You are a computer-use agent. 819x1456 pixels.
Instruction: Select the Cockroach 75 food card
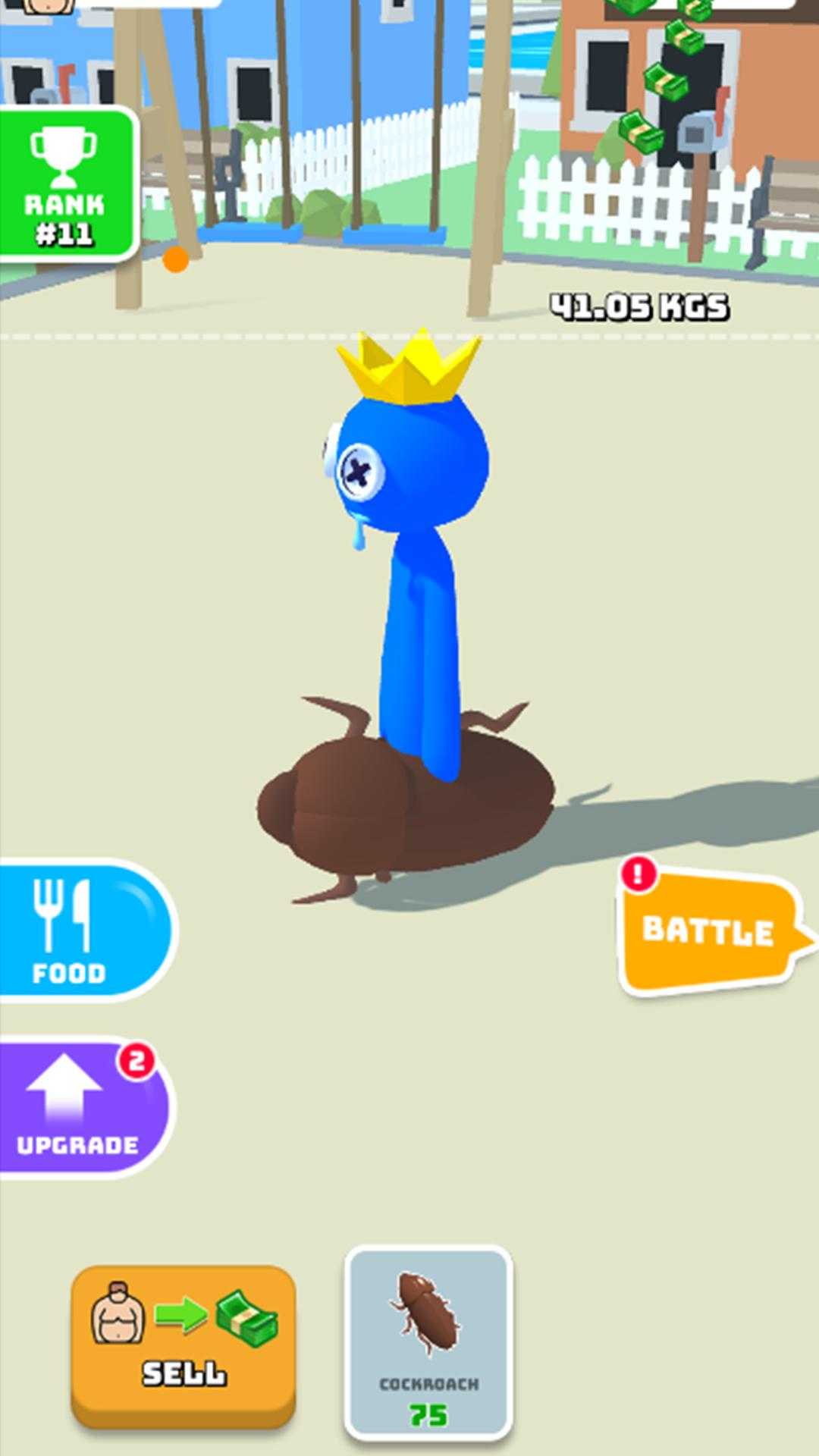(428, 1343)
